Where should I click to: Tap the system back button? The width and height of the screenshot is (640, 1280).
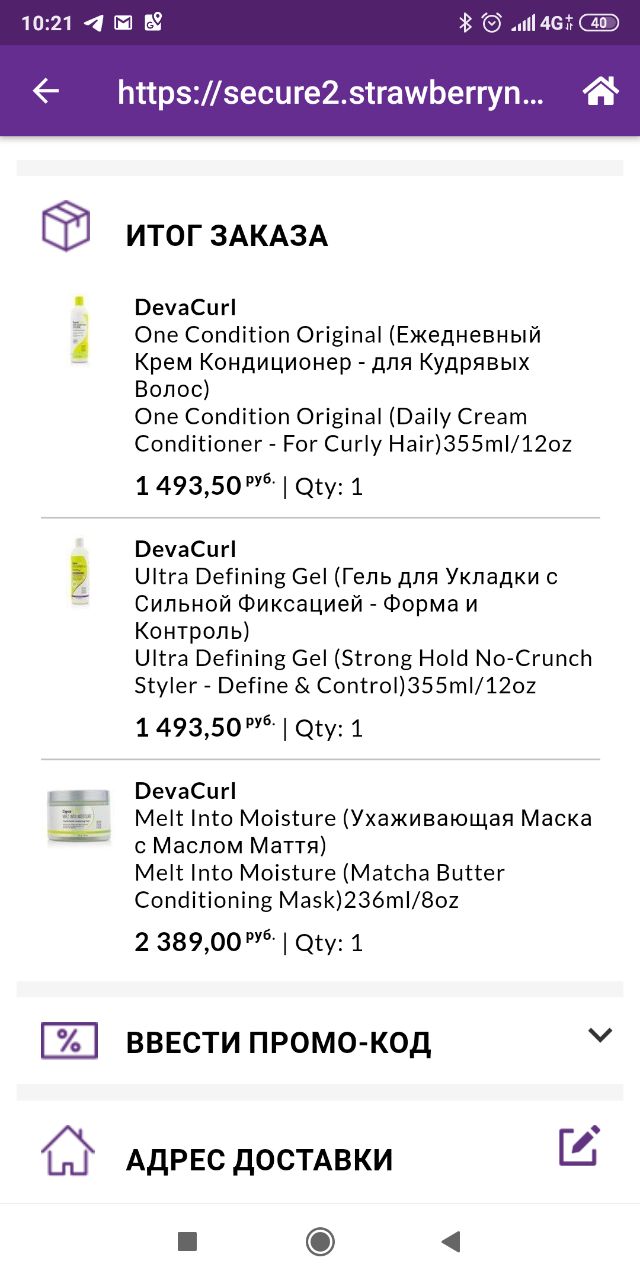(451, 1242)
